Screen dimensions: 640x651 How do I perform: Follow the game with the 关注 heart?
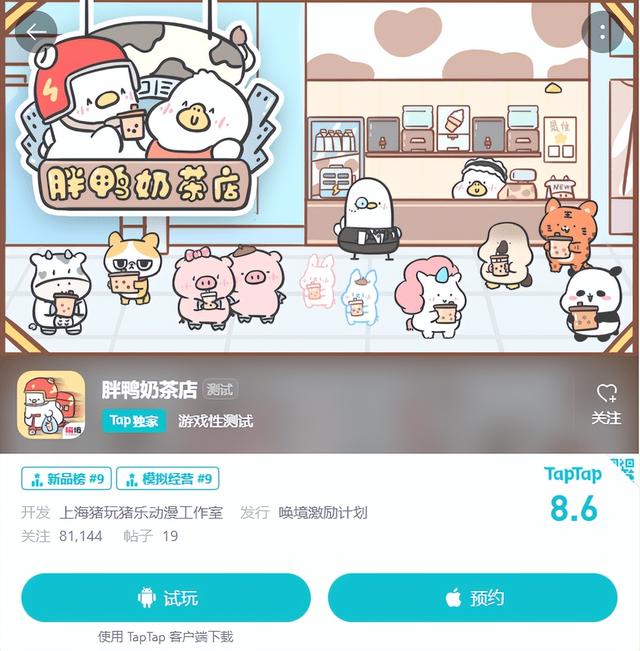(606, 404)
